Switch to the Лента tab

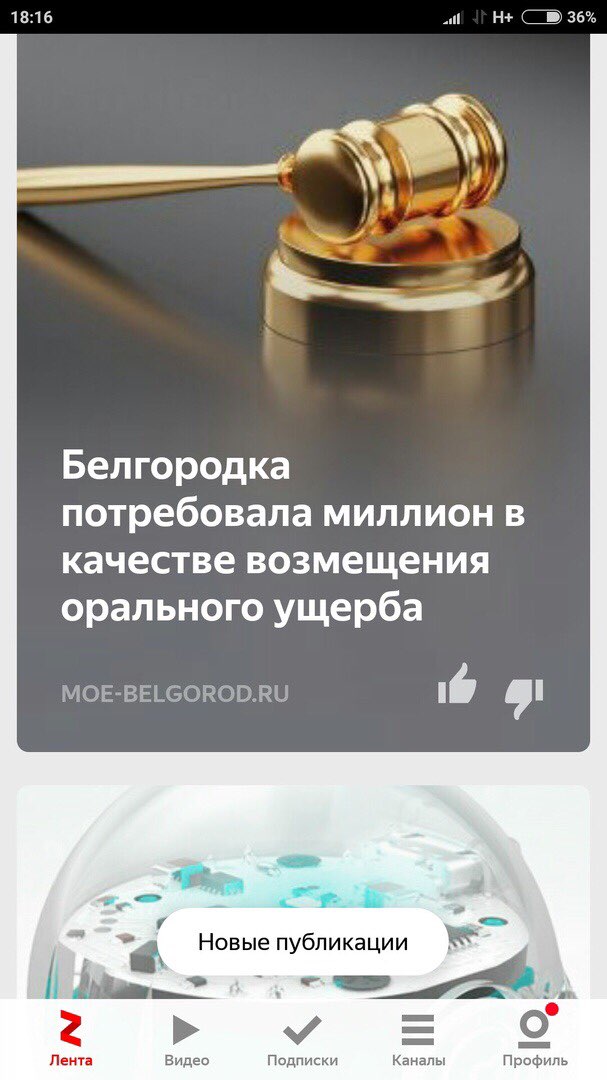pyautogui.click(x=70, y=1038)
